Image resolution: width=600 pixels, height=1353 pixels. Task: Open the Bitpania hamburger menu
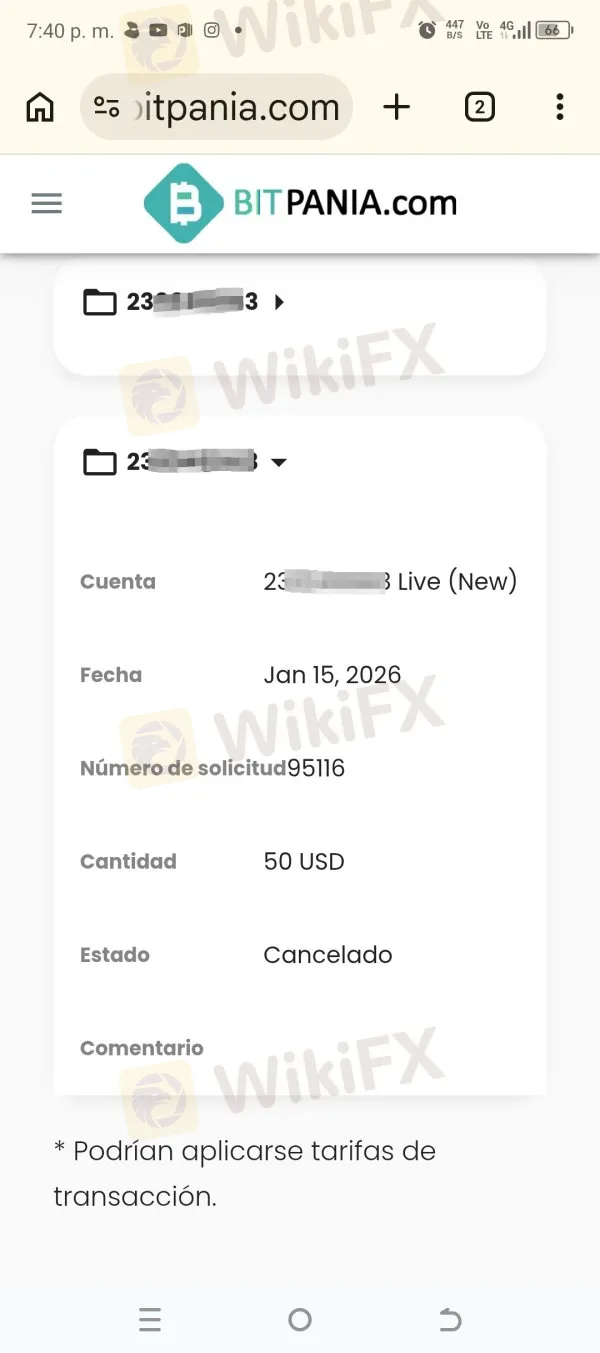47,204
